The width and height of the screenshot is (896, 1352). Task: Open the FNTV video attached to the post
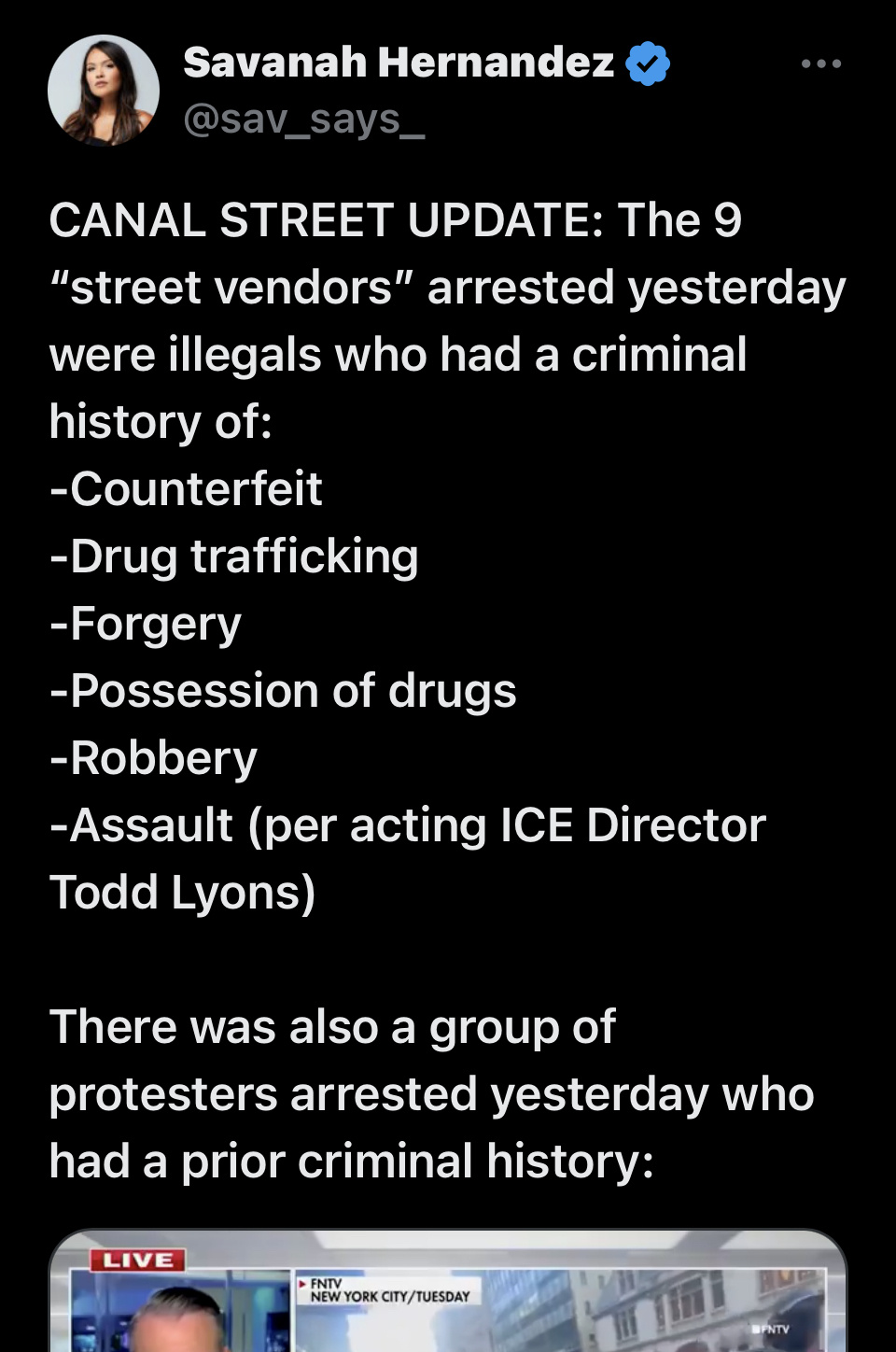[x=448, y=1298]
